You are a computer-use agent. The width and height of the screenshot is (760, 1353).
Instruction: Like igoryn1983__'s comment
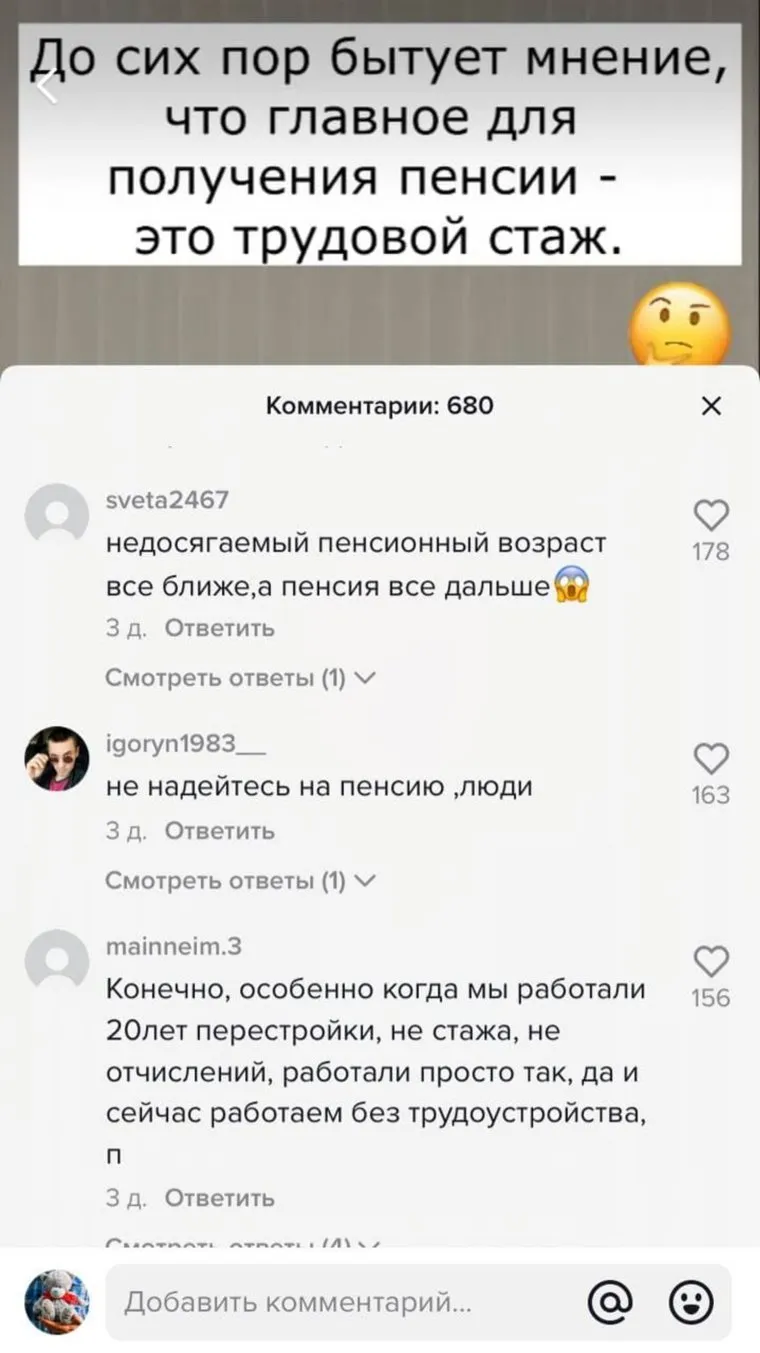point(710,761)
